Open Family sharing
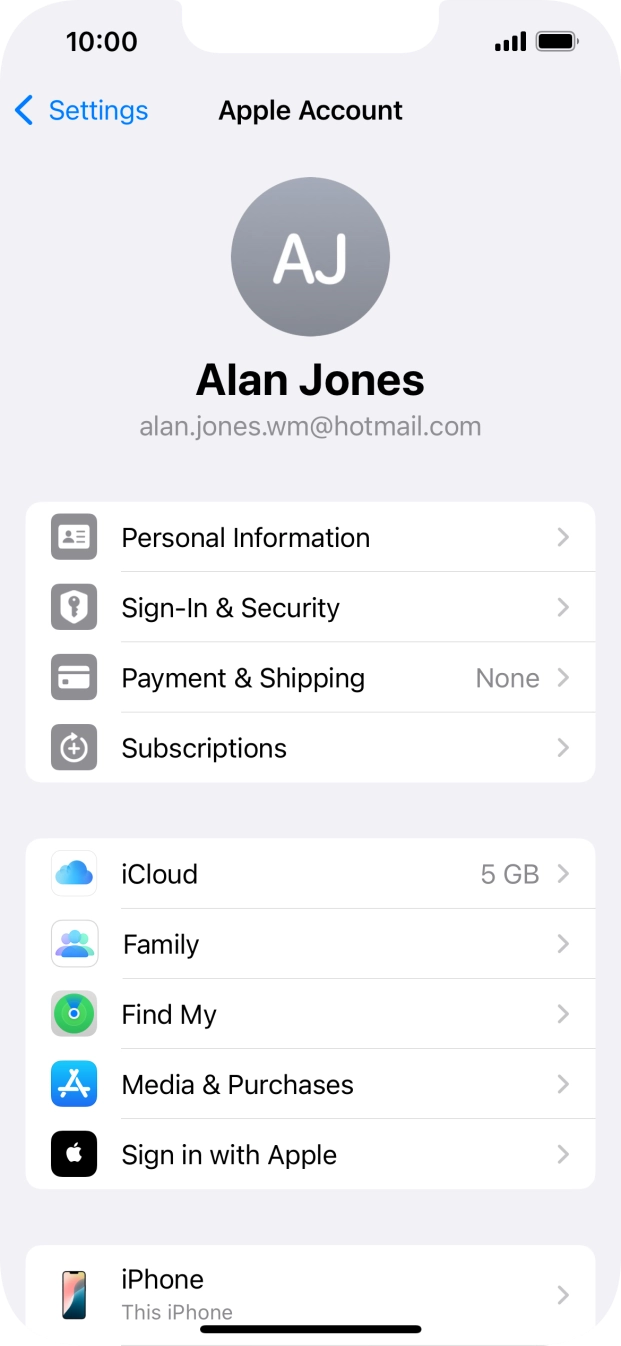The image size is (621, 1346). click(x=310, y=944)
